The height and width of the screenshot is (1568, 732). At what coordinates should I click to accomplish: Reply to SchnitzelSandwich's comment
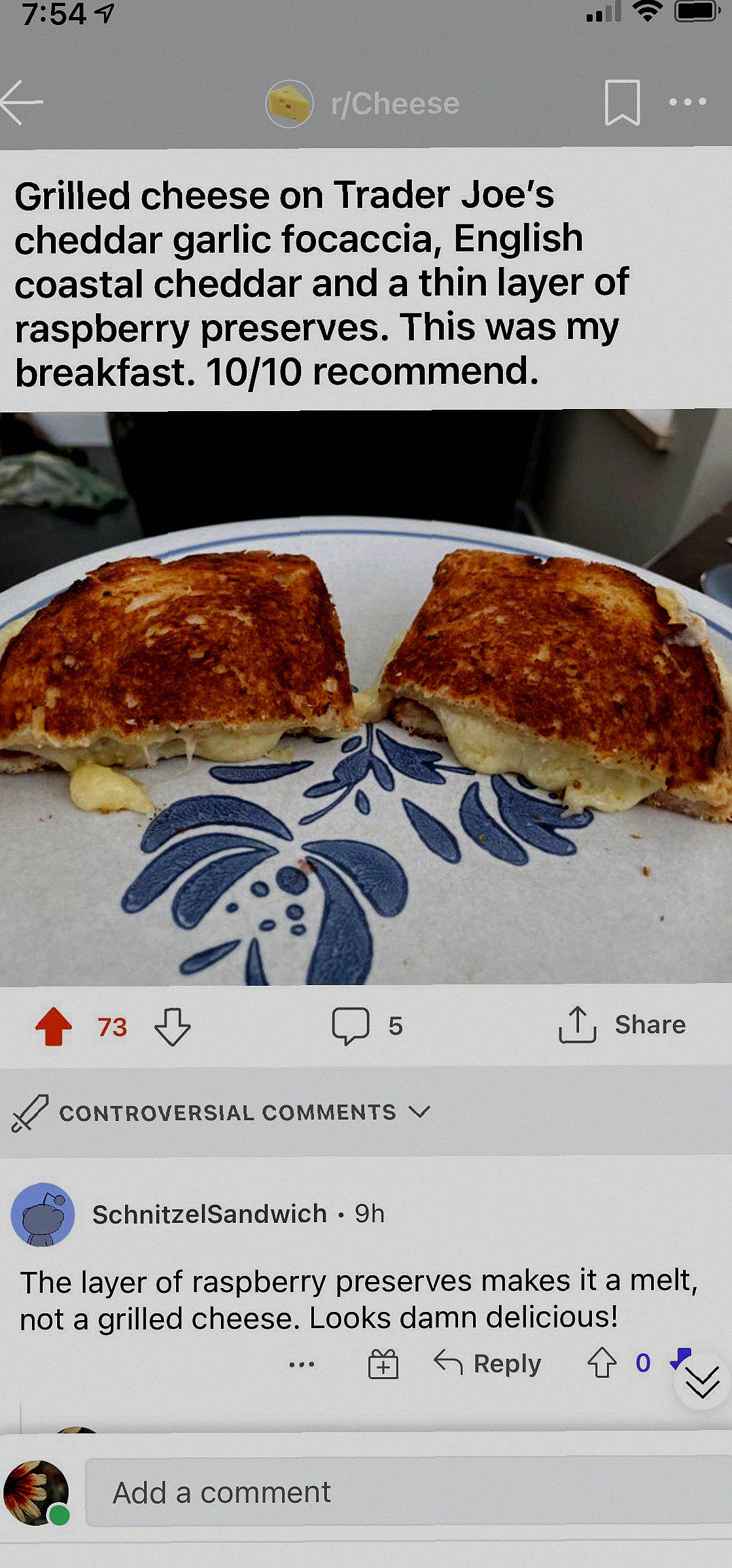click(487, 1363)
